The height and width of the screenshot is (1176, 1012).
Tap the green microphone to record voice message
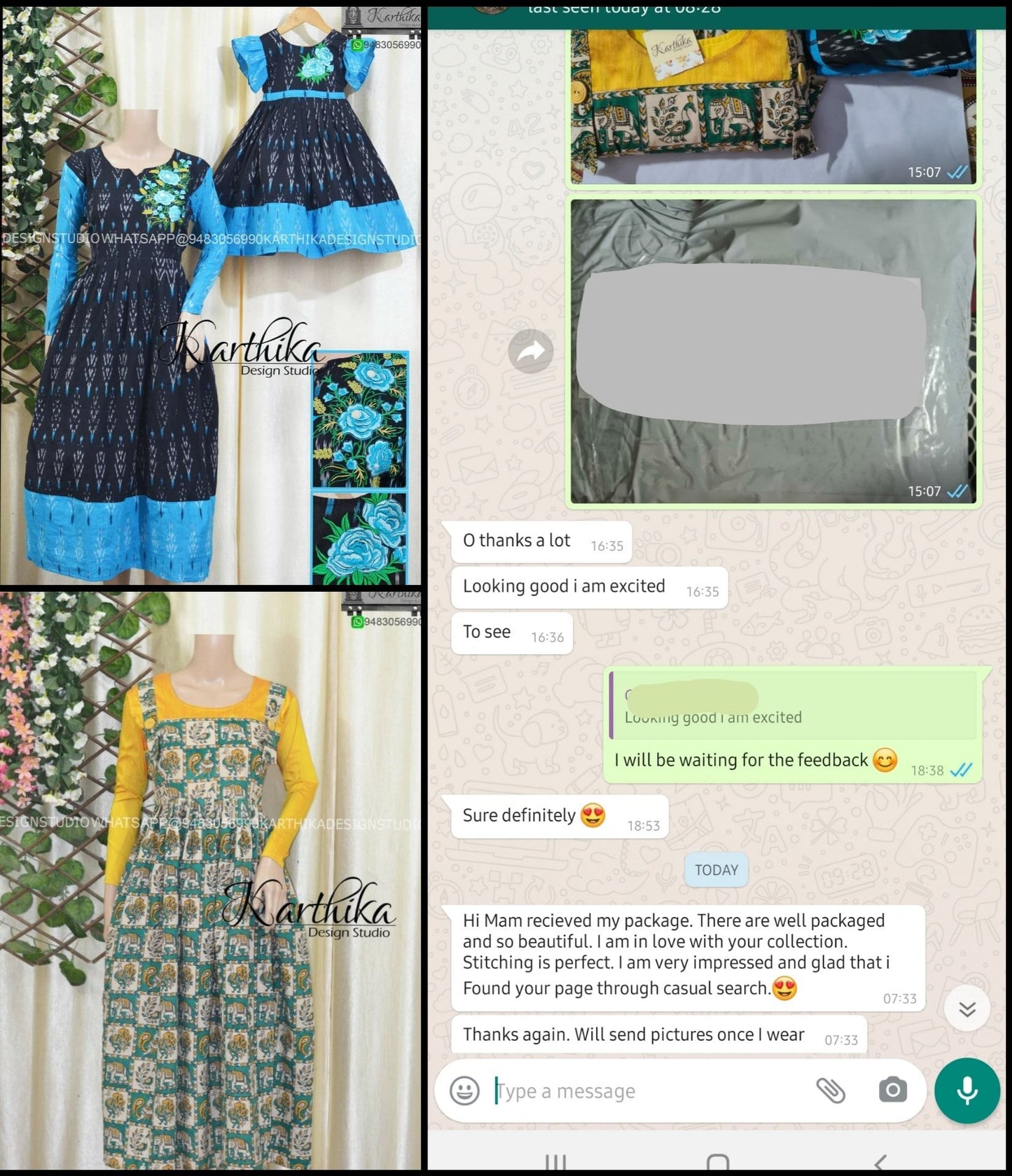coord(965,1091)
